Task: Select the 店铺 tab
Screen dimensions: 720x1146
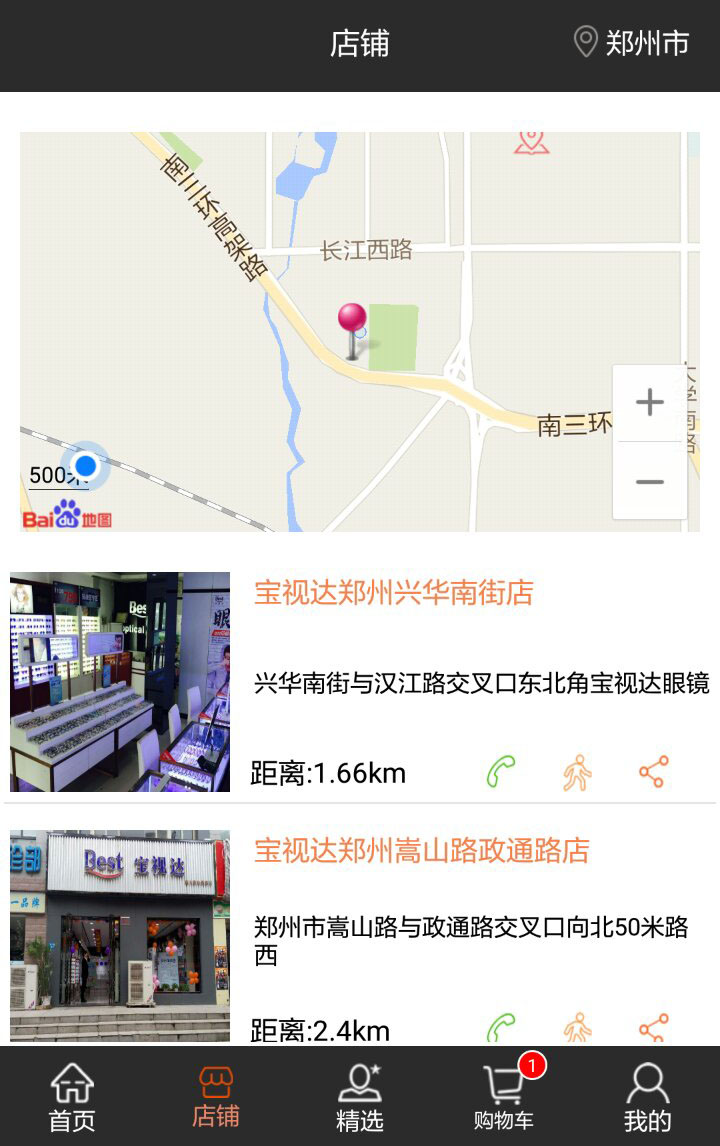Action: pos(216,1097)
